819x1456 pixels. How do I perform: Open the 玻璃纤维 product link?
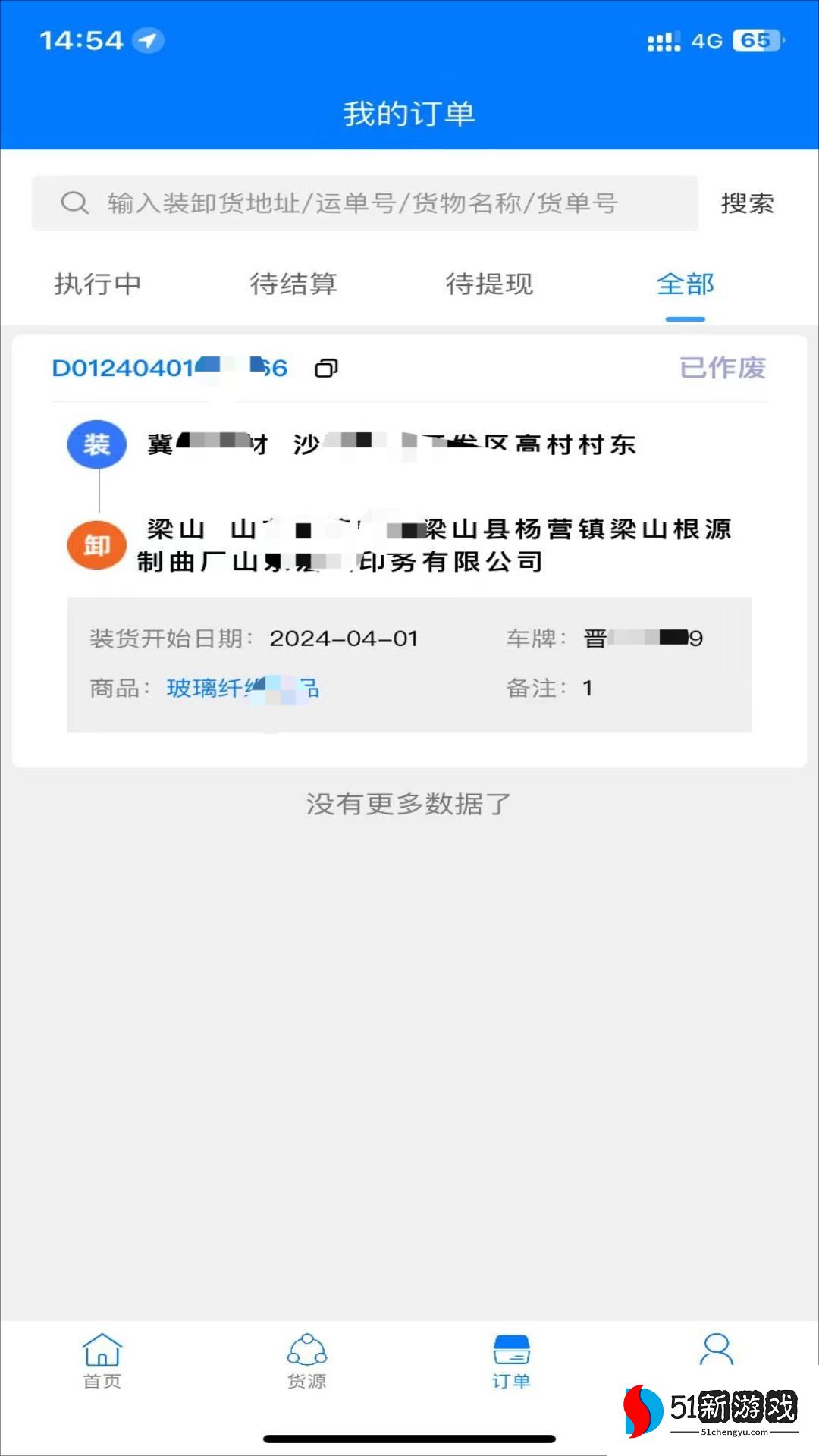243,688
